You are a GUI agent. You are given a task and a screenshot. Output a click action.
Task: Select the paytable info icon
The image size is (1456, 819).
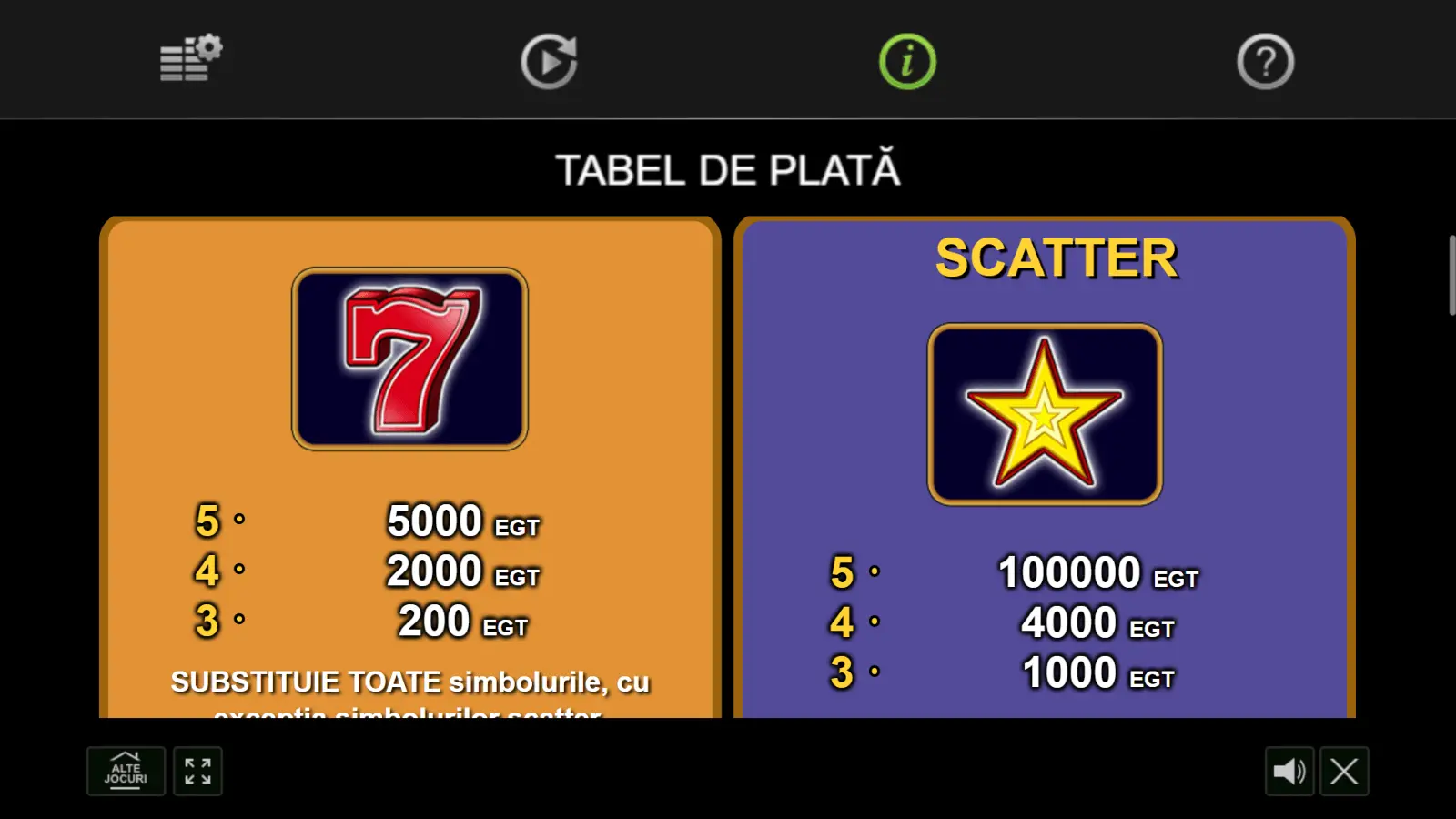[x=907, y=61]
